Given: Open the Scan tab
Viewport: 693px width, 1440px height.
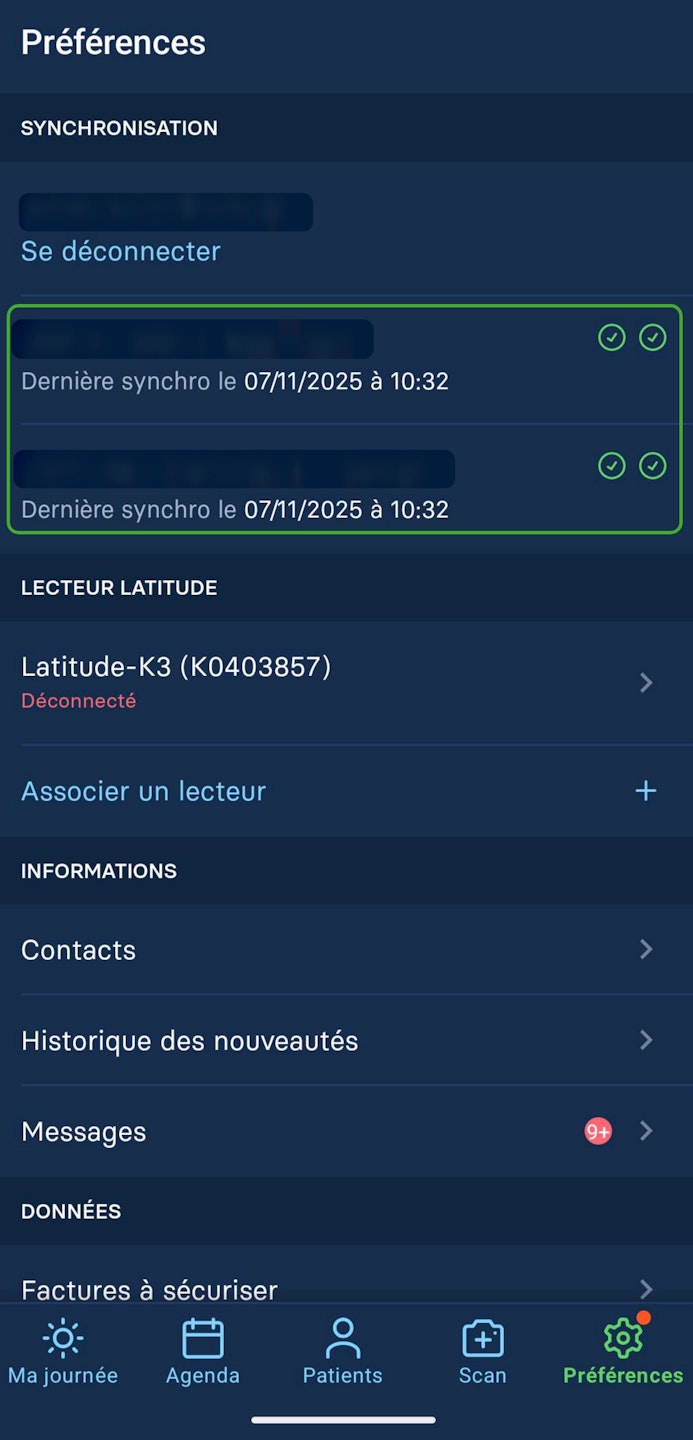Looking at the screenshot, I should pos(482,1352).
